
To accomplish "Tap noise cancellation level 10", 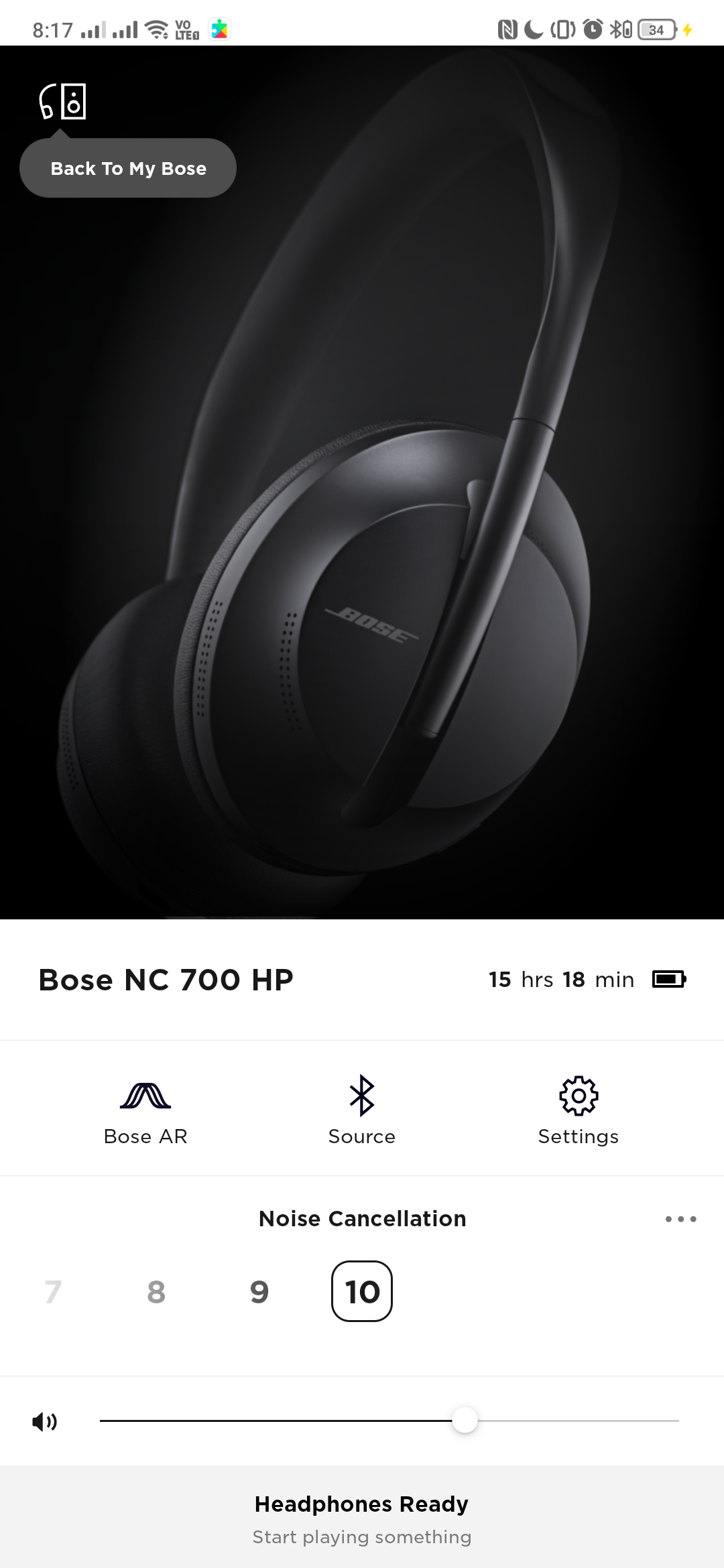I will pyautogui.click(x=362, y=1291).
